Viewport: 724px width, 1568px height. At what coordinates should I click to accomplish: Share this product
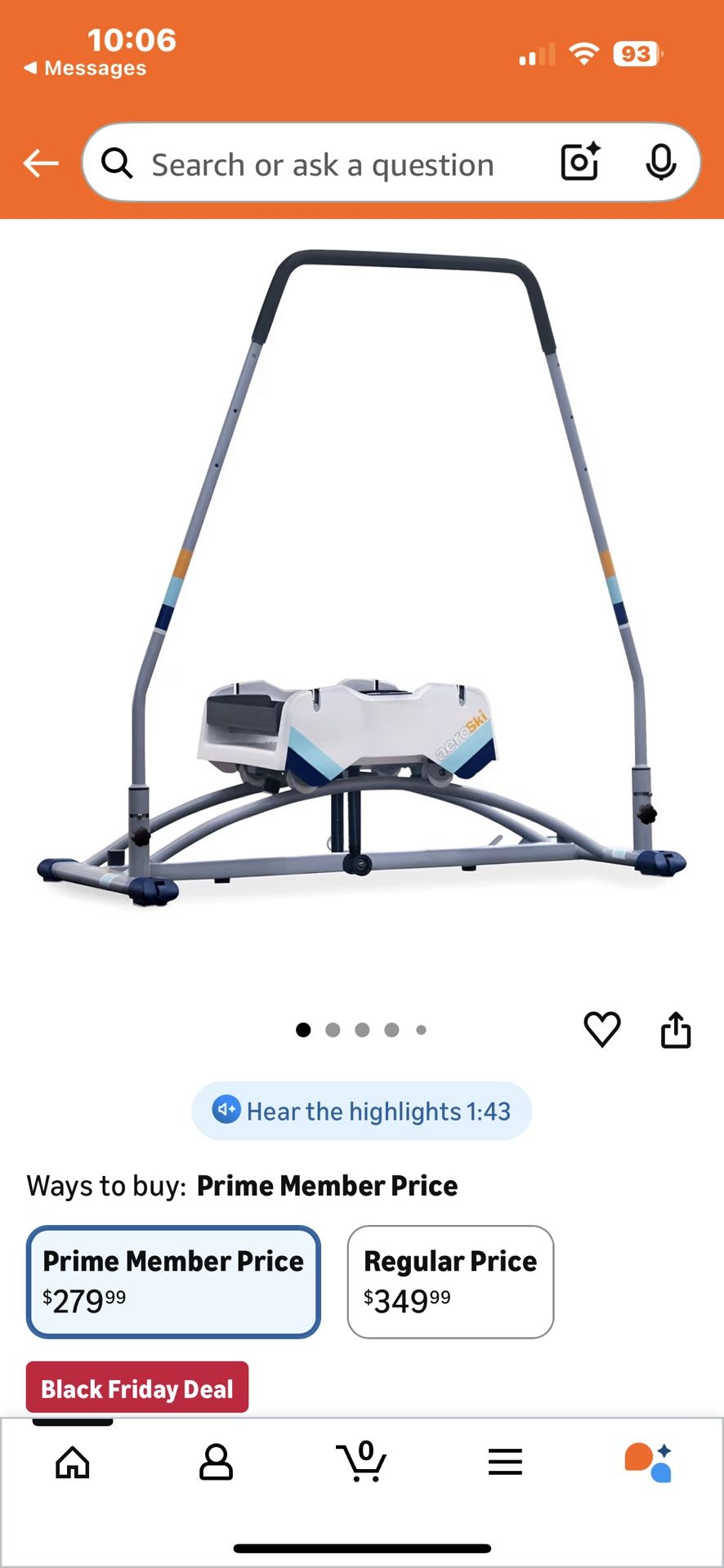click(x=677, y=1028)
